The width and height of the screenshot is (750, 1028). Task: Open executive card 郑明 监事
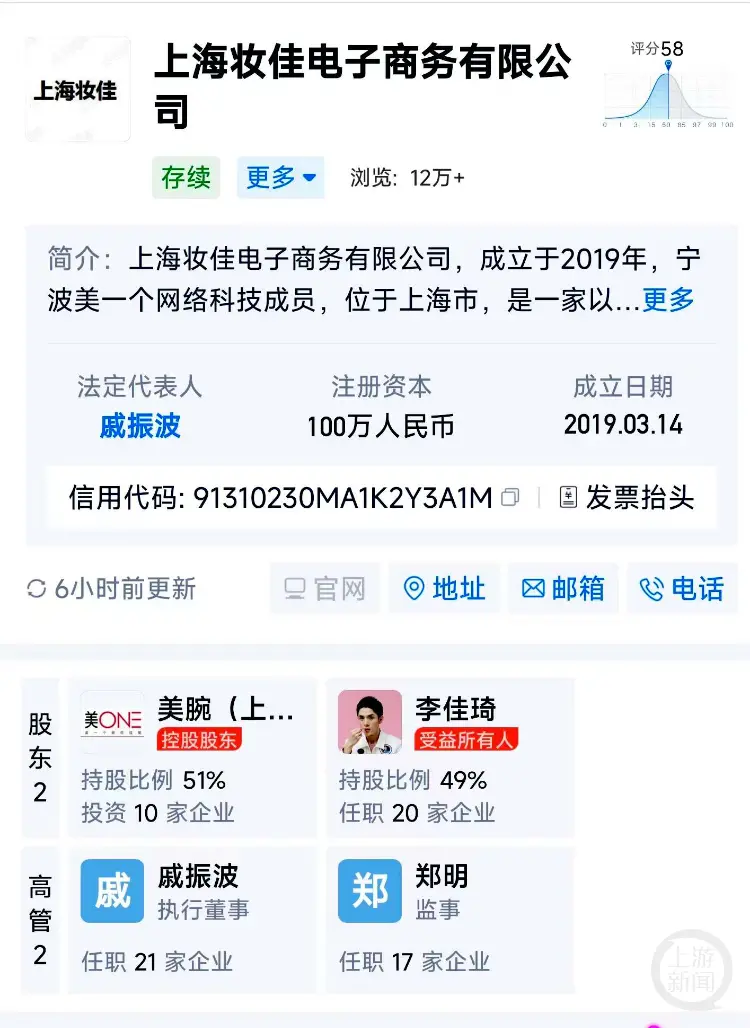click(x=450, y=920)
